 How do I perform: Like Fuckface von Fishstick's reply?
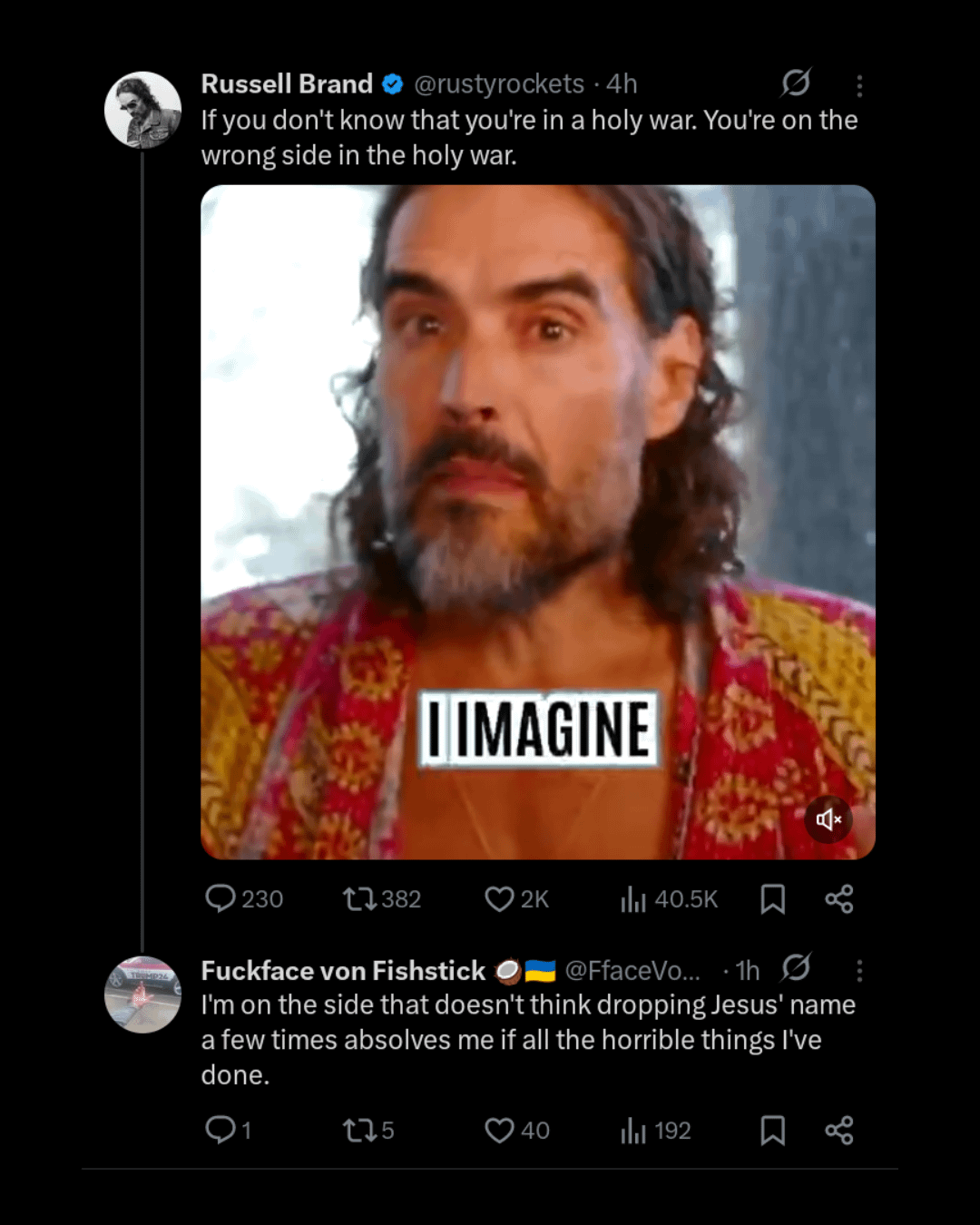(499, 1130)
